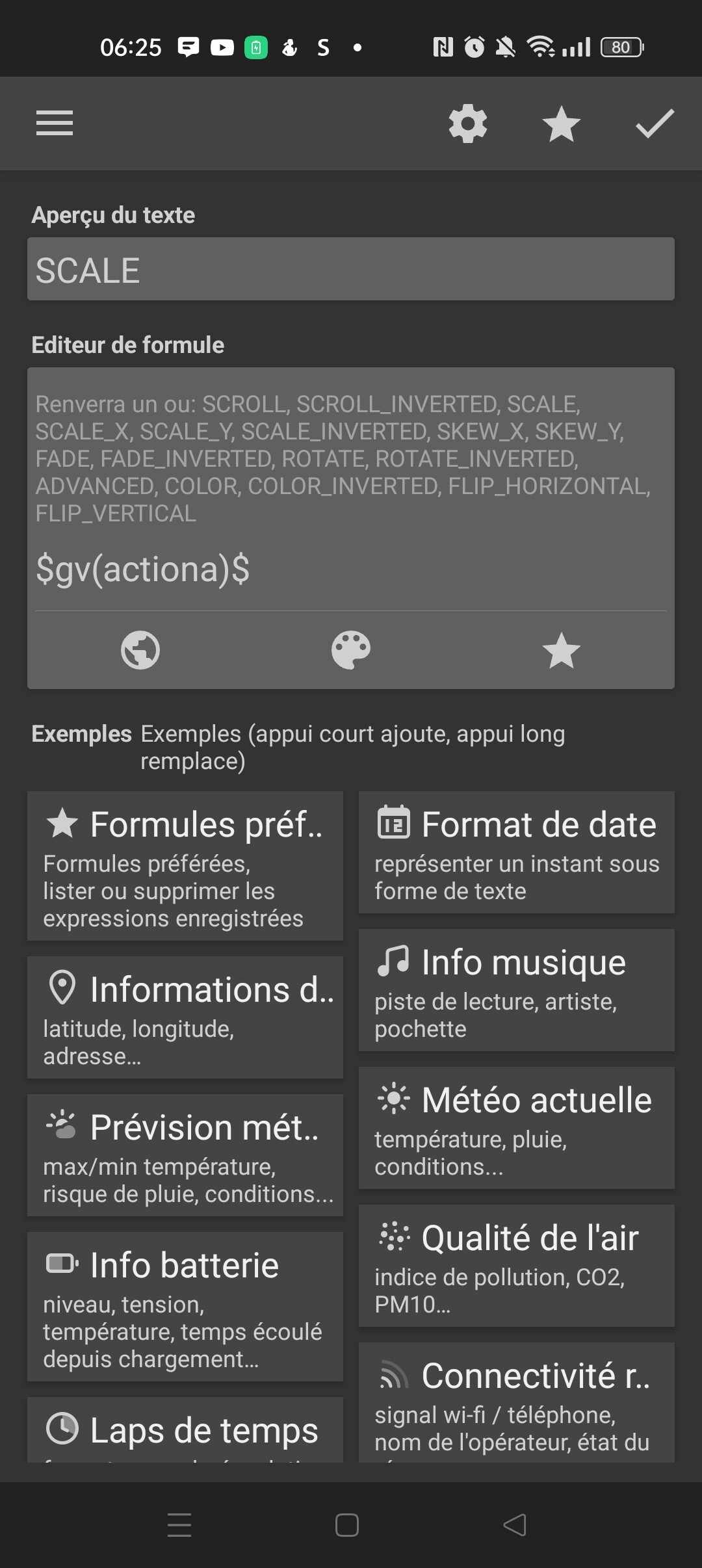Tap the globe icon under the formula

coord(140,650)
